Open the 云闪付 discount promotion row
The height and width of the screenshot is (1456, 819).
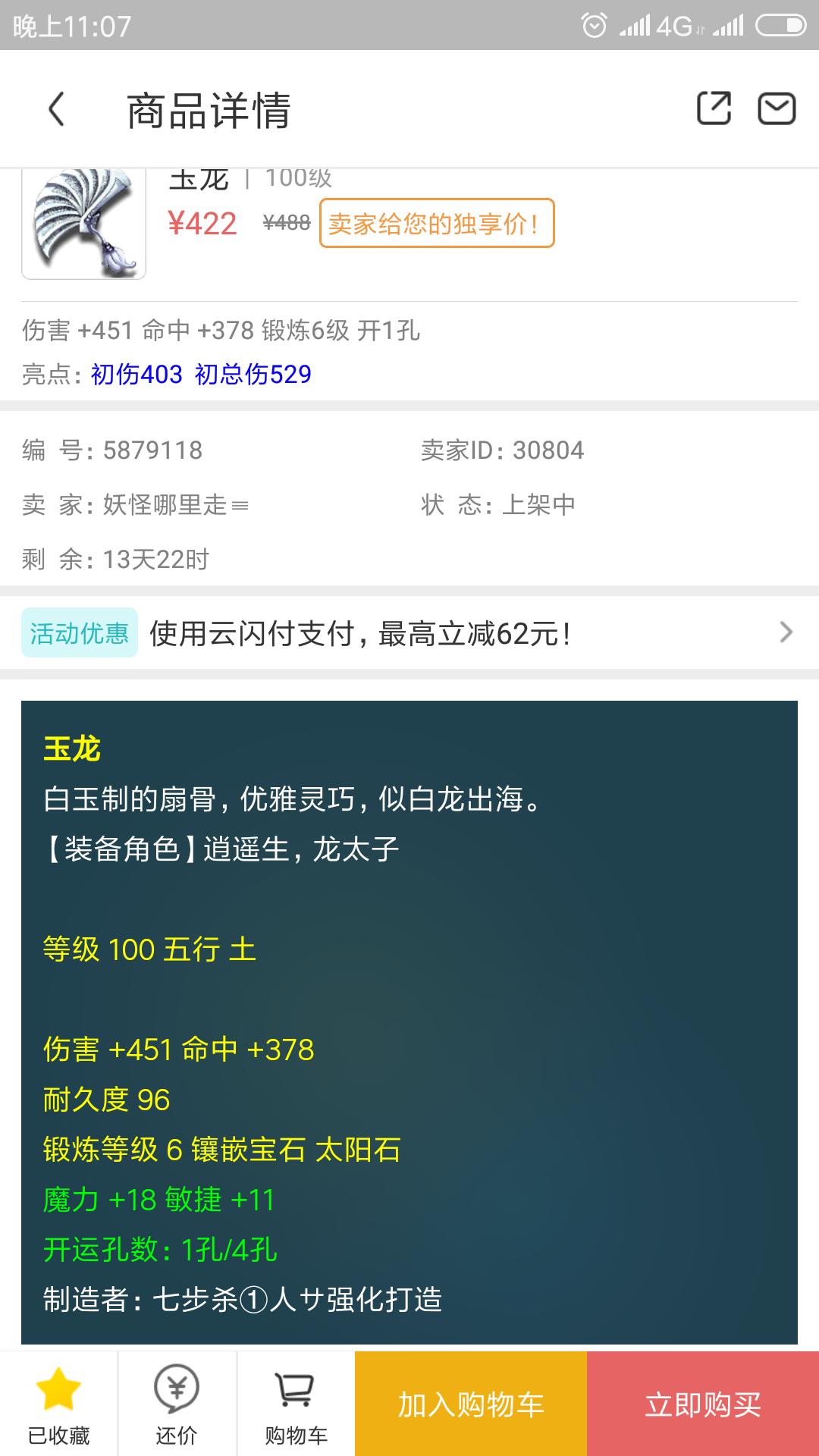point(409,632)
